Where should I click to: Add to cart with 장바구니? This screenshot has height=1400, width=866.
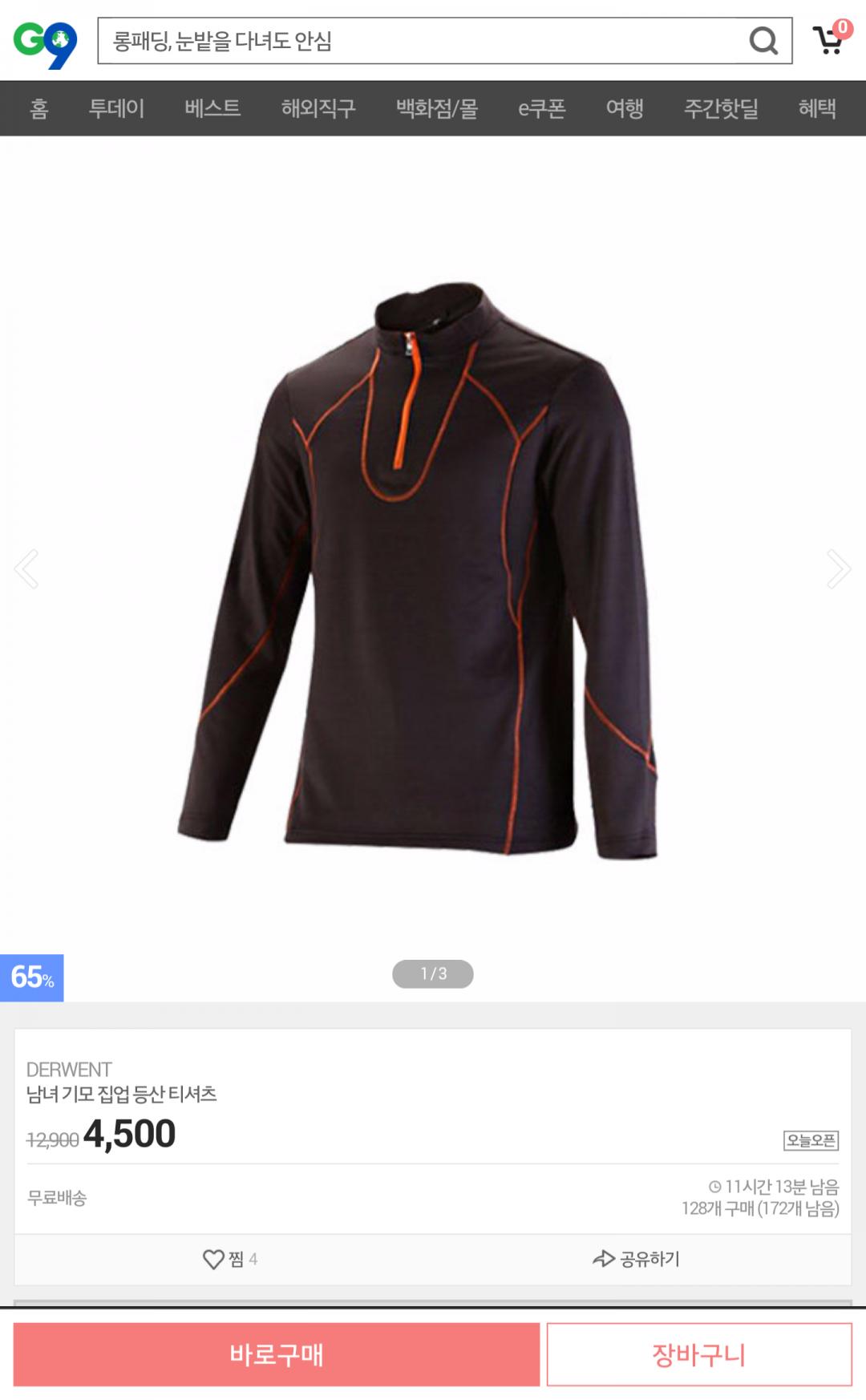click(698, 1354)
